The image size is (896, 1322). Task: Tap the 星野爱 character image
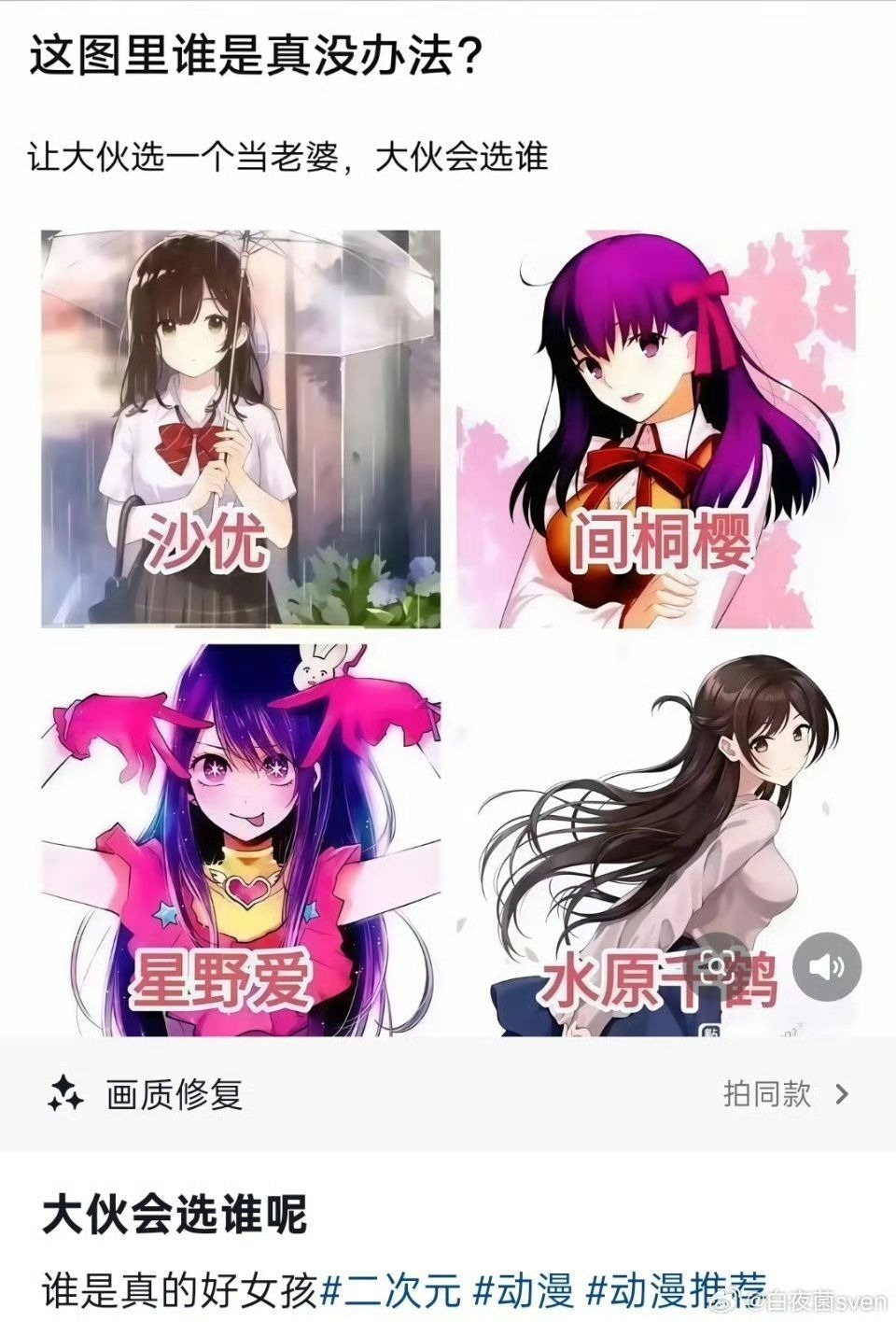click(x=226, y=840)
